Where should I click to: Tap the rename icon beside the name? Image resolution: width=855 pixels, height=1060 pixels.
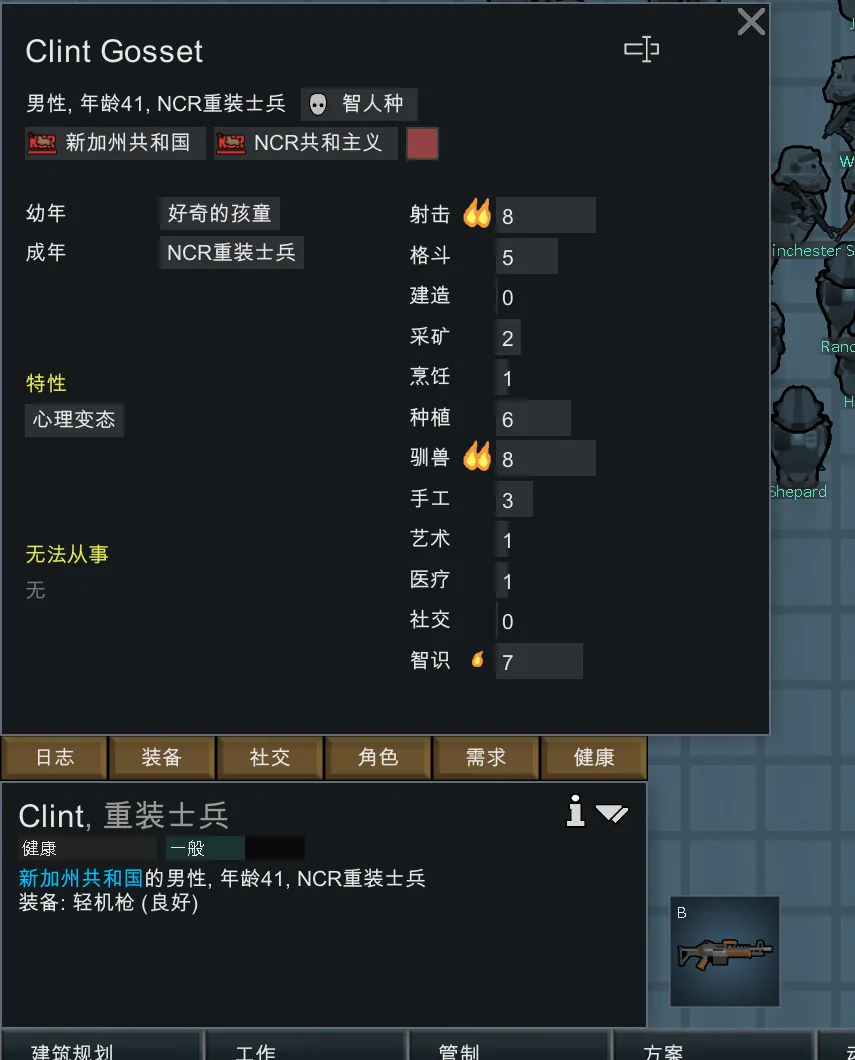641,49
